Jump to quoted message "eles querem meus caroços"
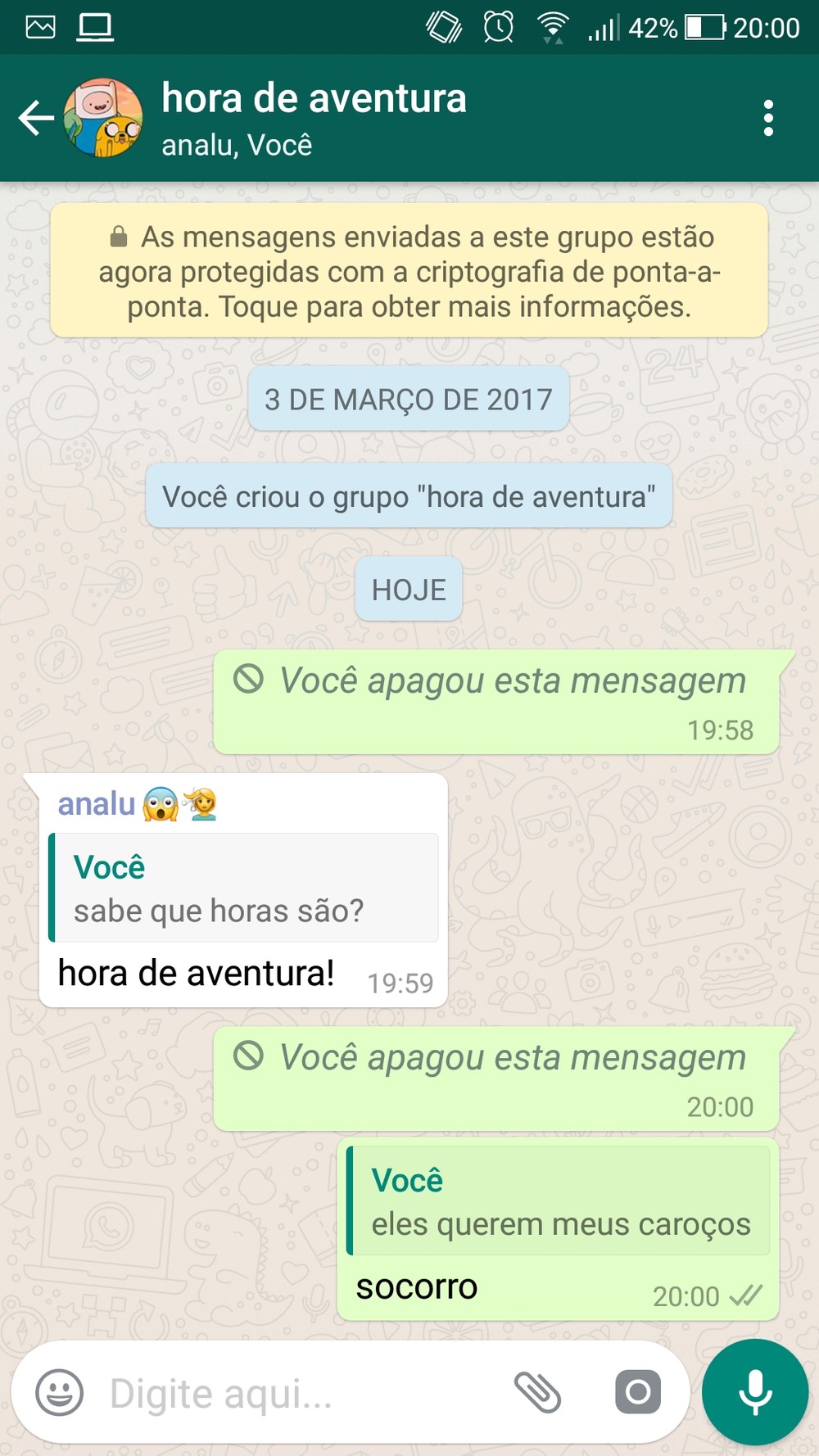This screenshot has height=1456, width=819. click(558, 1201)
